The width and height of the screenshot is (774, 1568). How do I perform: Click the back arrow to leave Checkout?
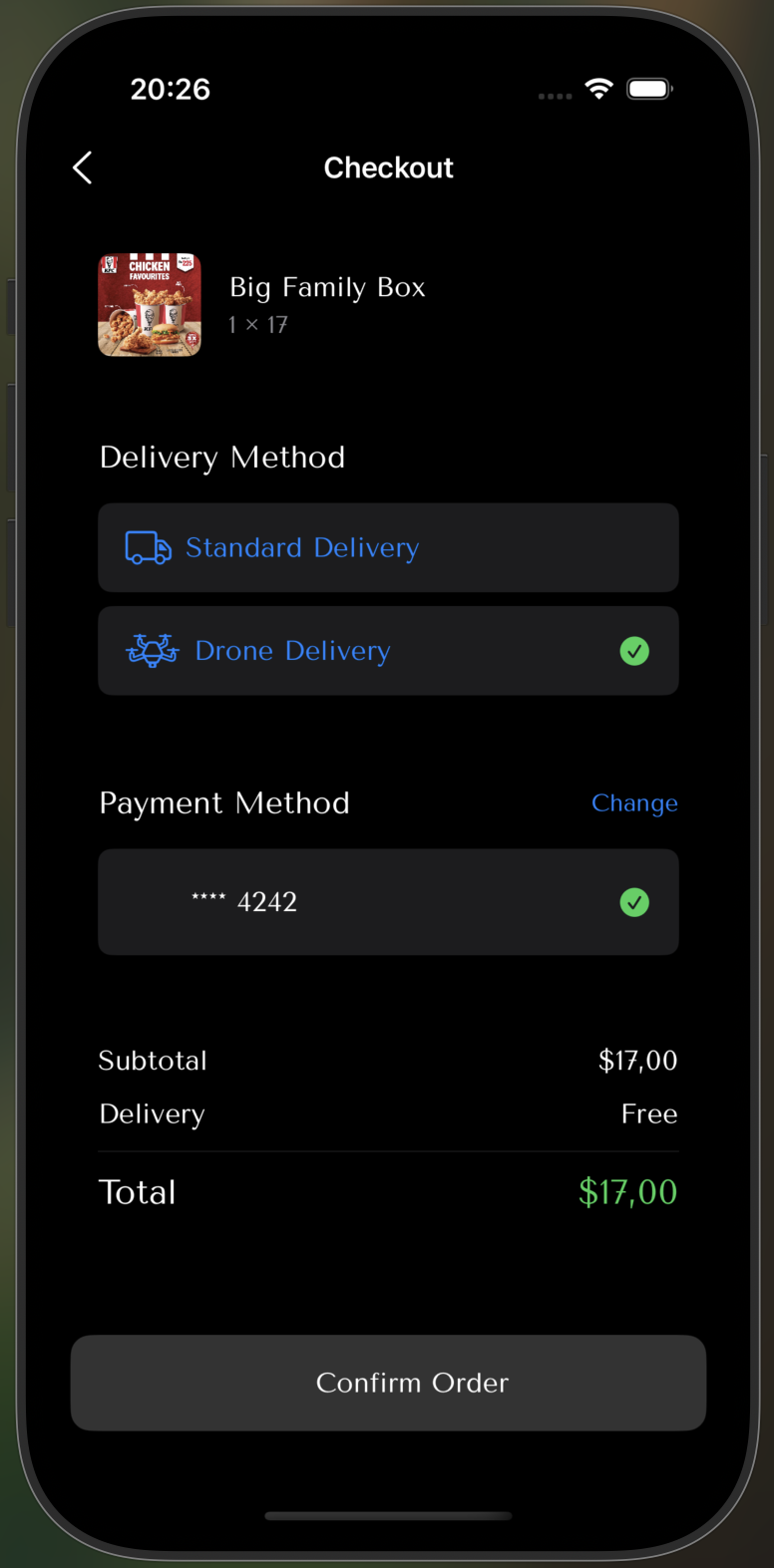82,167
